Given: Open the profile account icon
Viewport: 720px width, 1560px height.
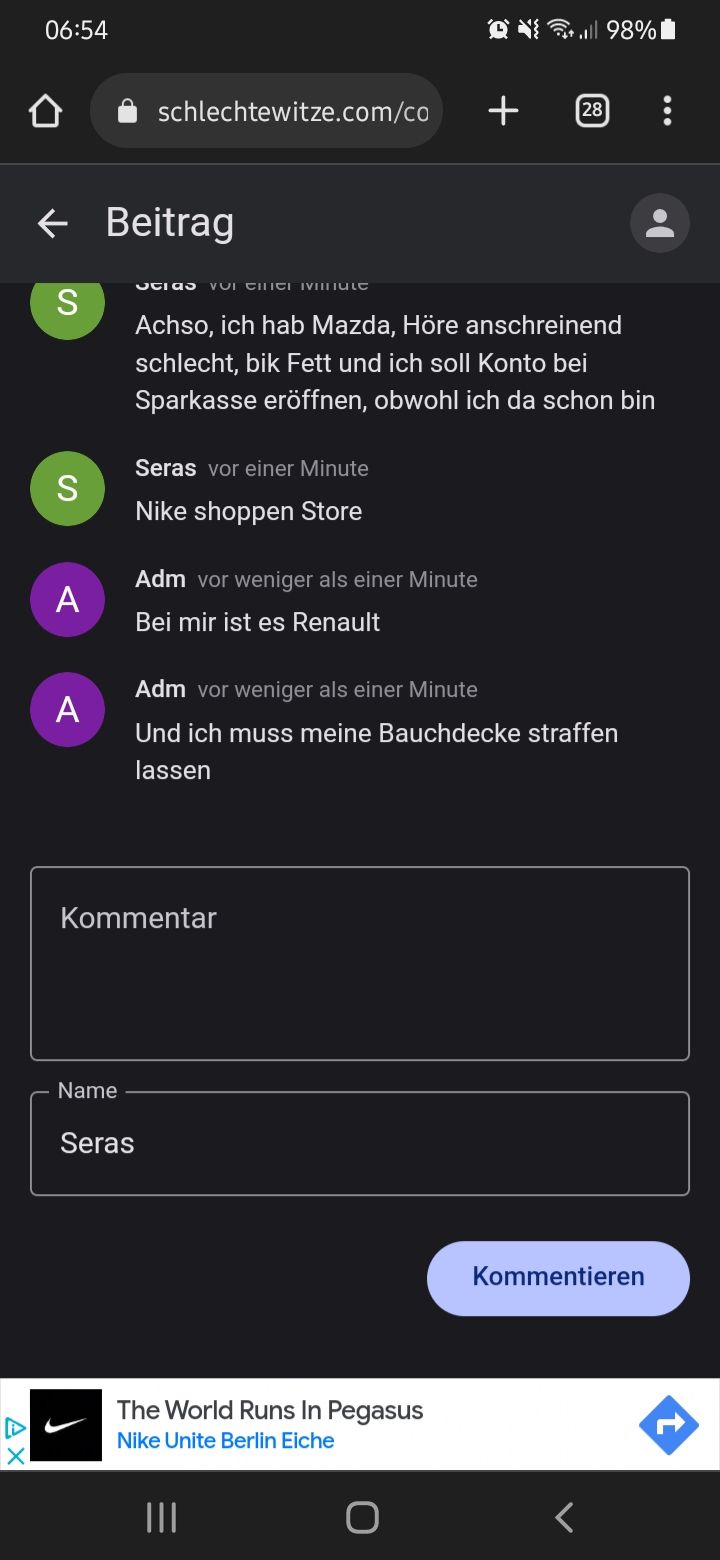Looking at the screenshot, I should [x=659, y=223].
